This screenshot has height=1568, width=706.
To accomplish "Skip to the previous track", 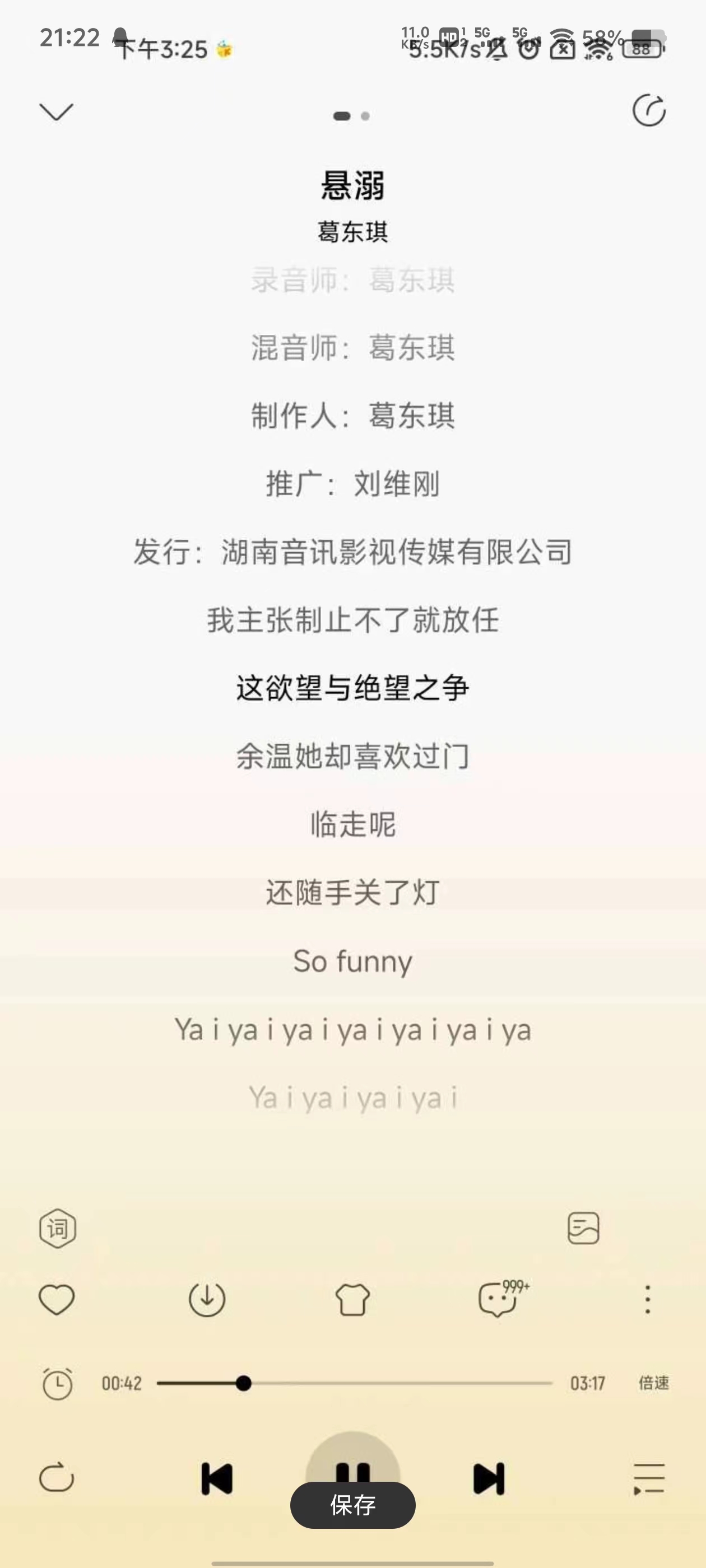I will (217, 1478).
